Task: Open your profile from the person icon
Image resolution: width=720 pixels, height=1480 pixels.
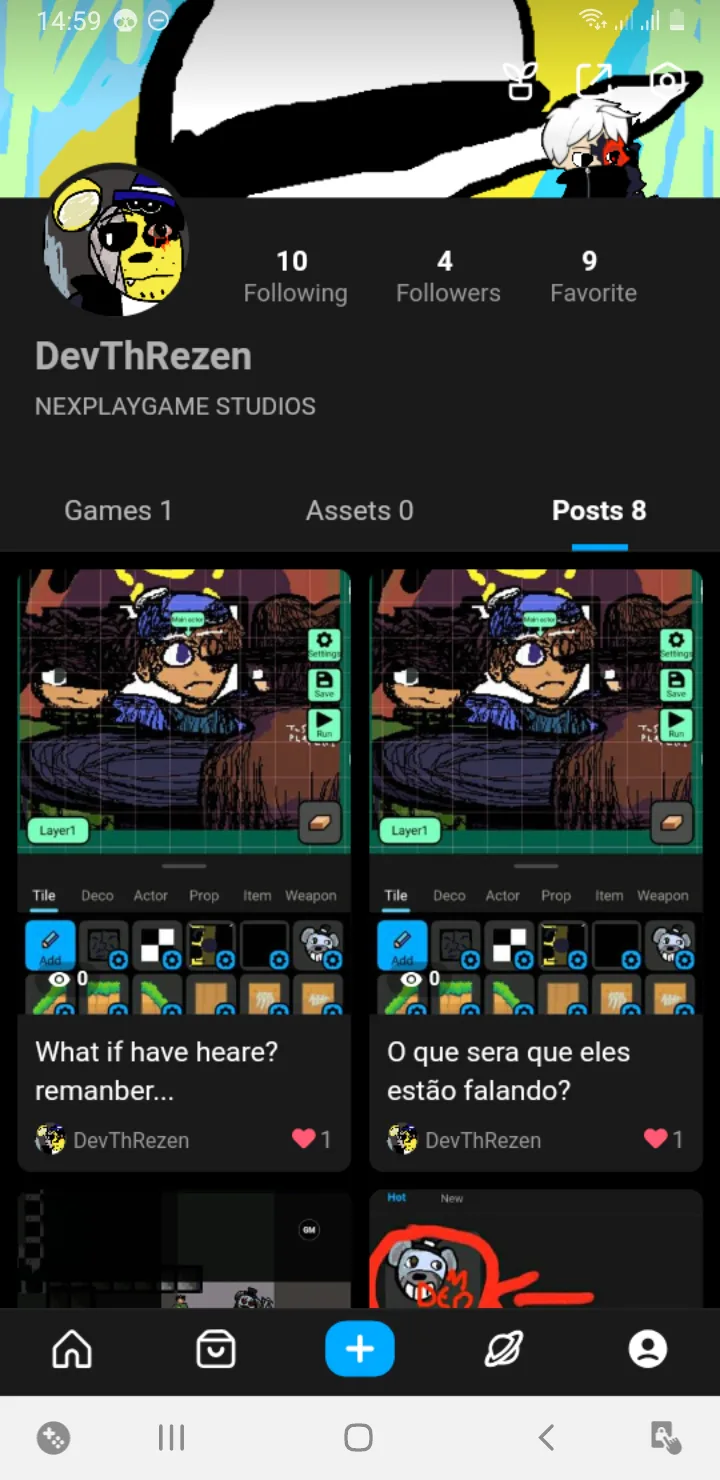Action: [x=648, y=1349]
